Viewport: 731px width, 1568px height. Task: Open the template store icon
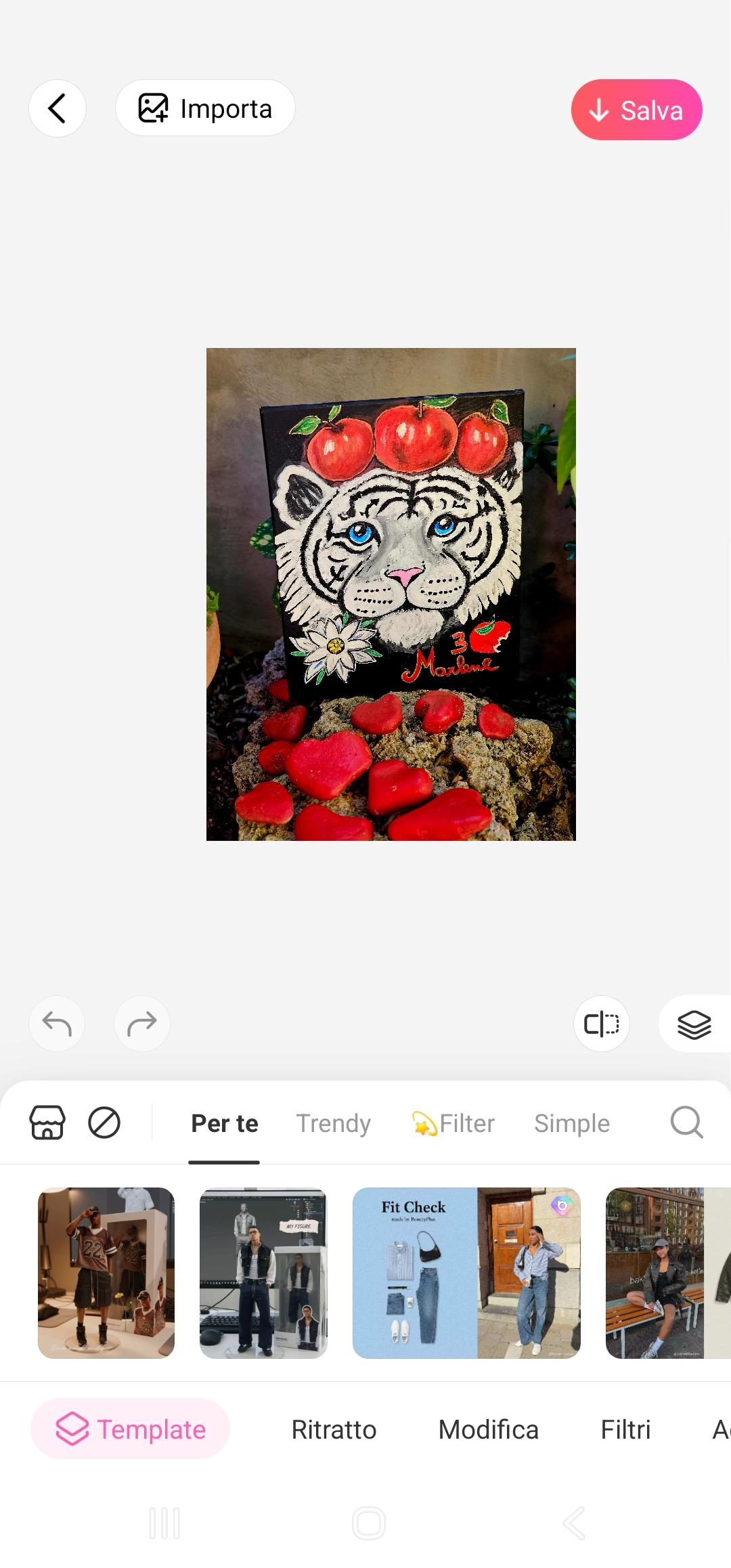[47, 1123]
